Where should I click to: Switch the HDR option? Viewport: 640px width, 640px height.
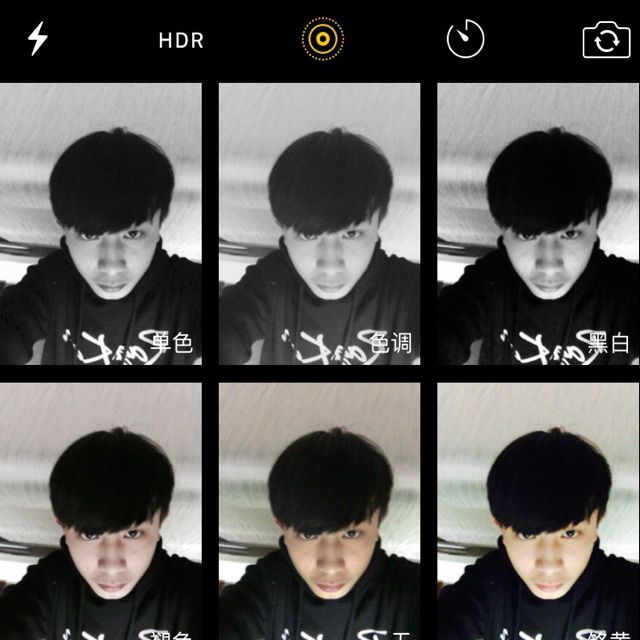coord(181,41)
